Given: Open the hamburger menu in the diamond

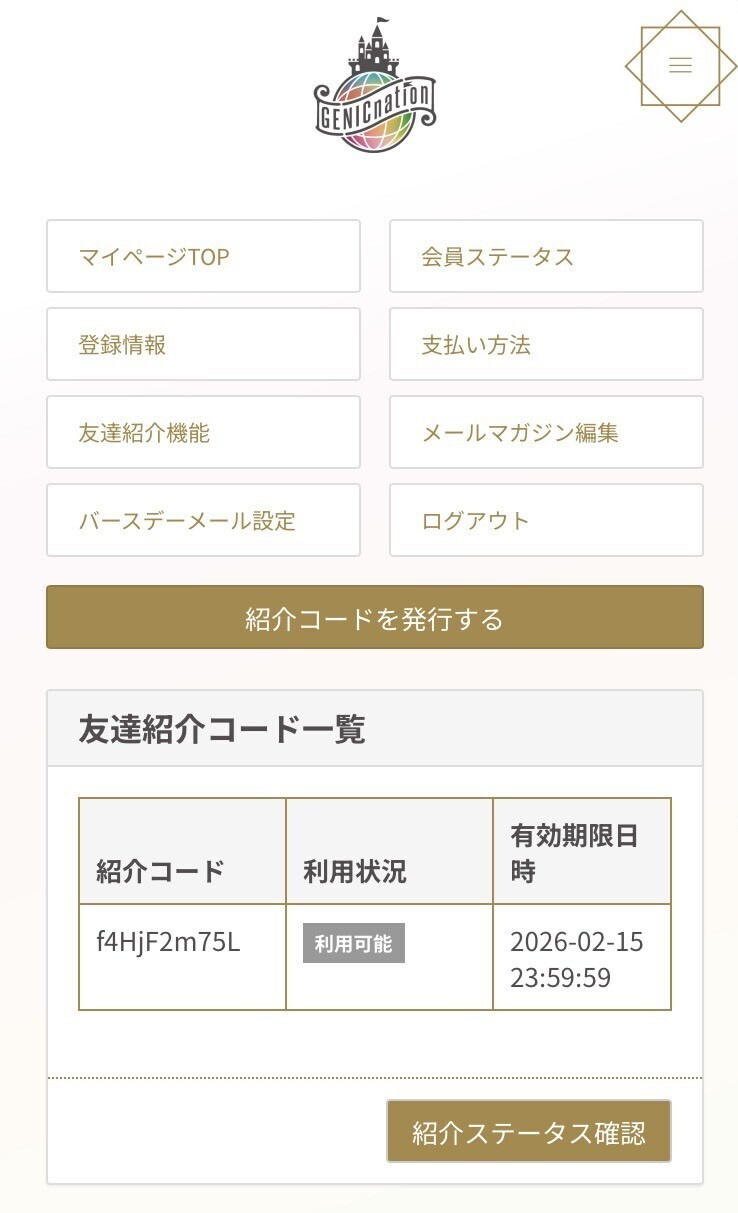Looking at the screenshot, I should point(680,66).
